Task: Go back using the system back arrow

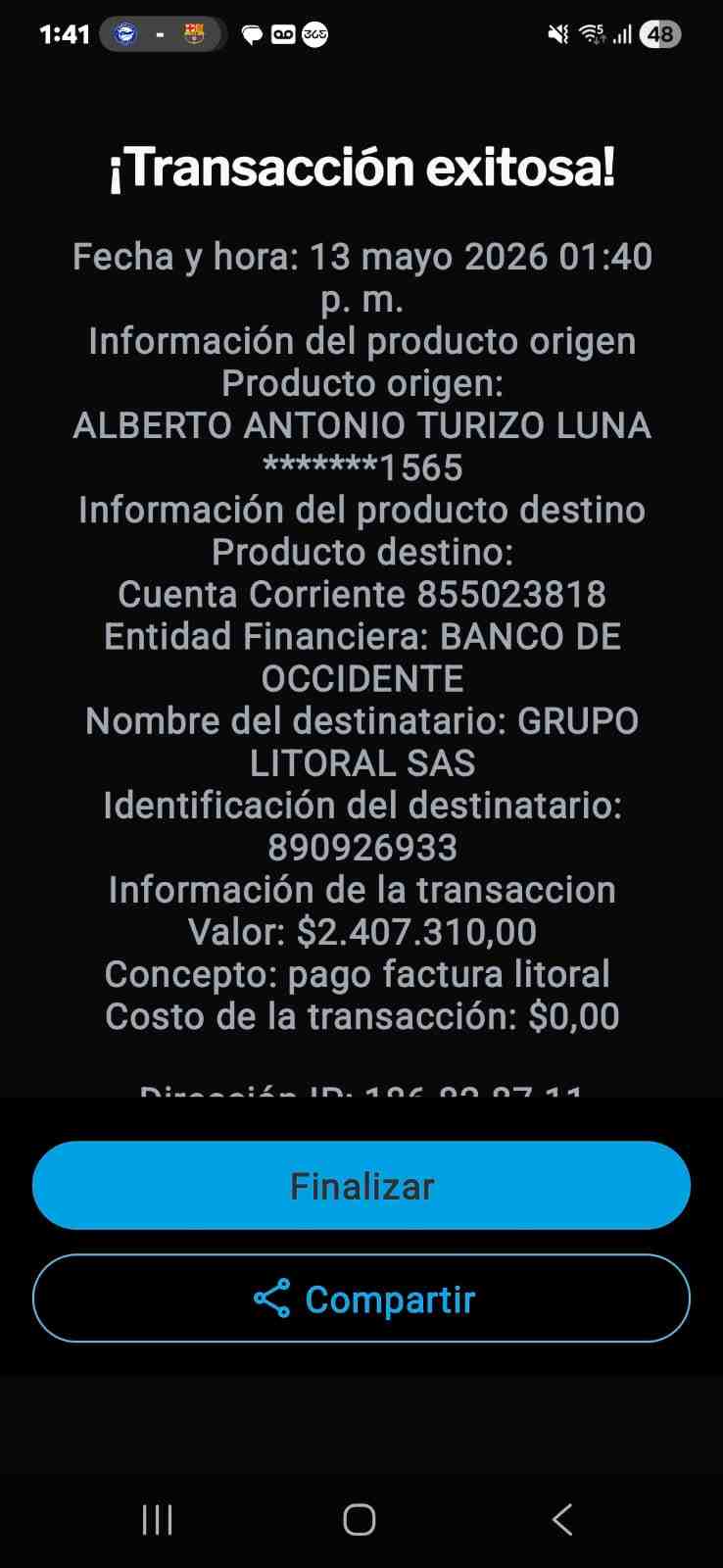Action: 561,1519
